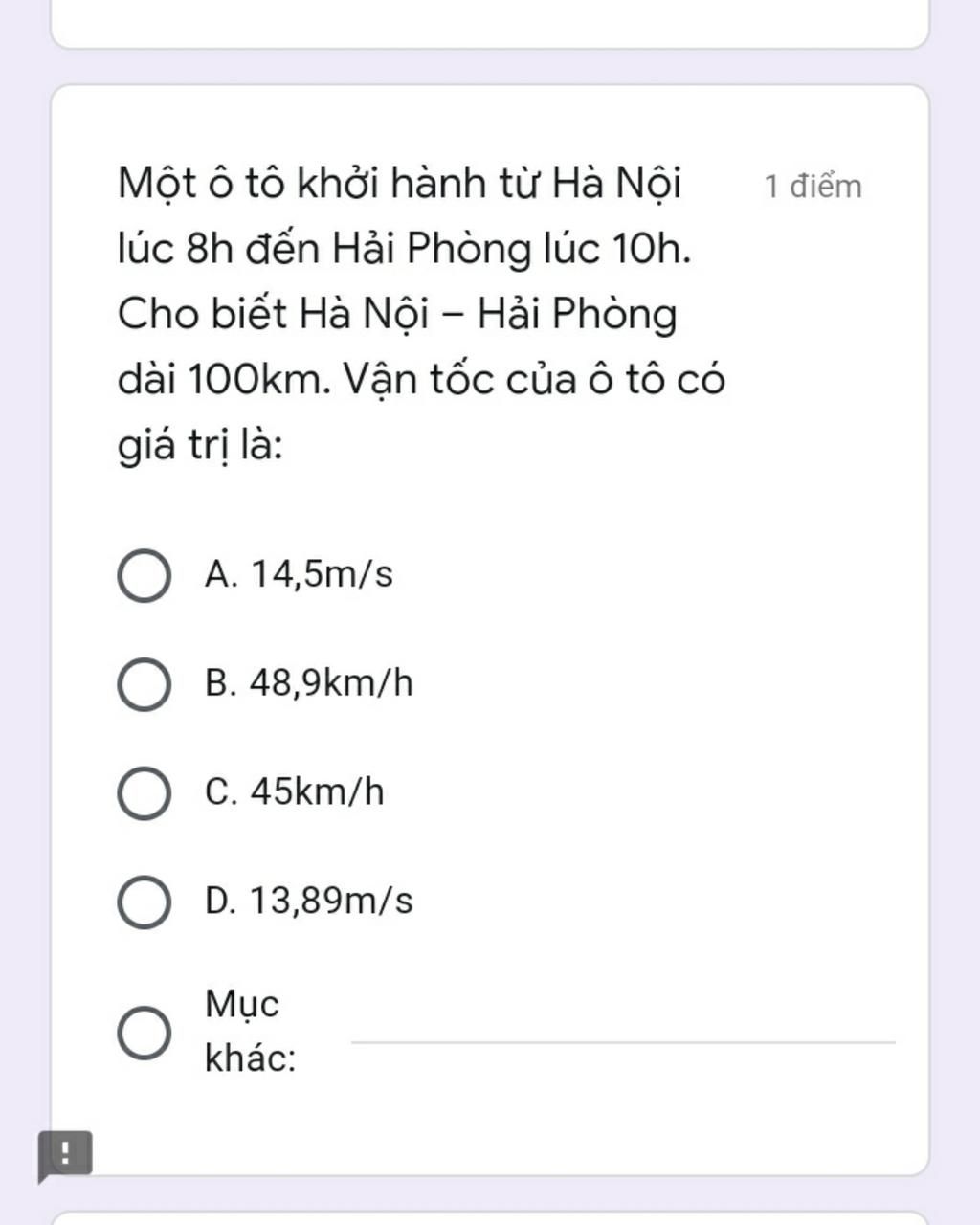Select the Mục khác radio option

[x=145, y=1032]
